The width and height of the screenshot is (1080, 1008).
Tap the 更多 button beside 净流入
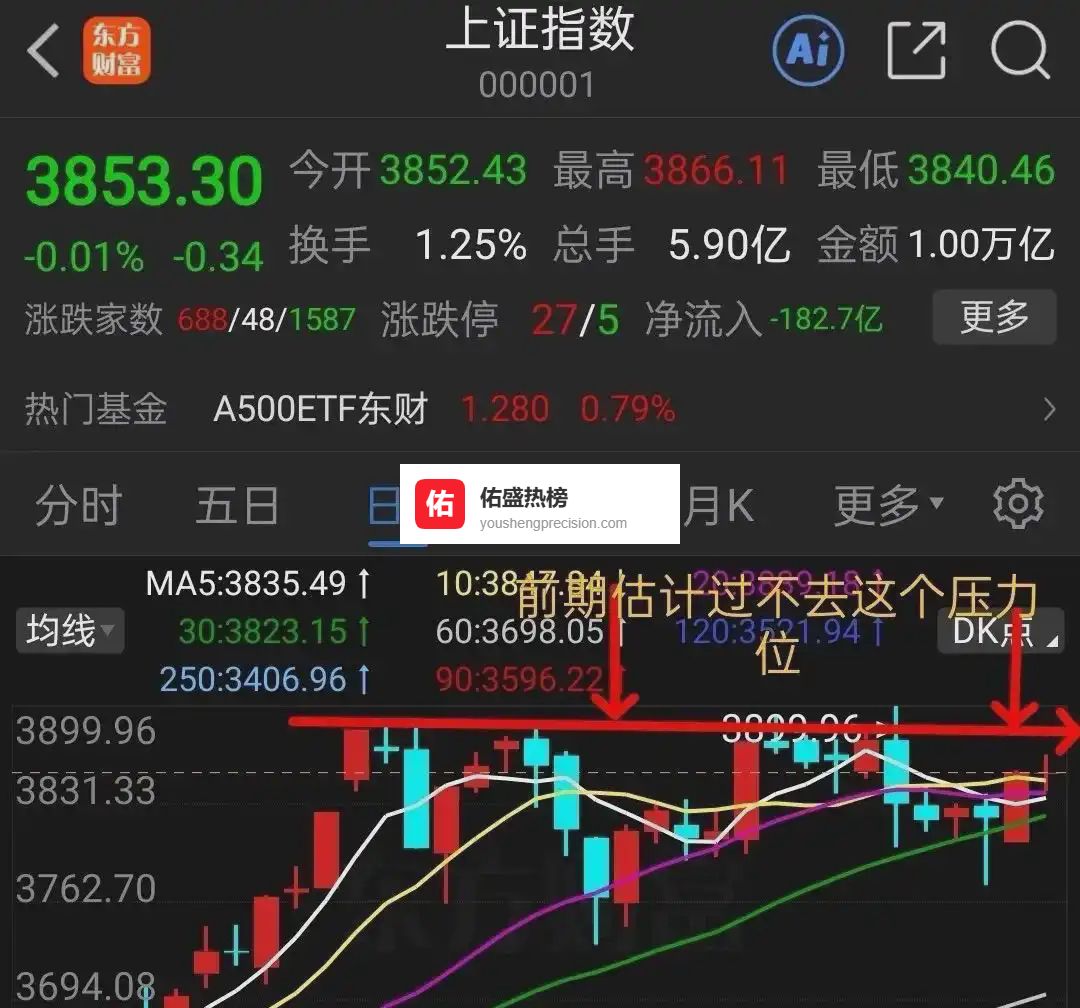click(x=993, y=318)
